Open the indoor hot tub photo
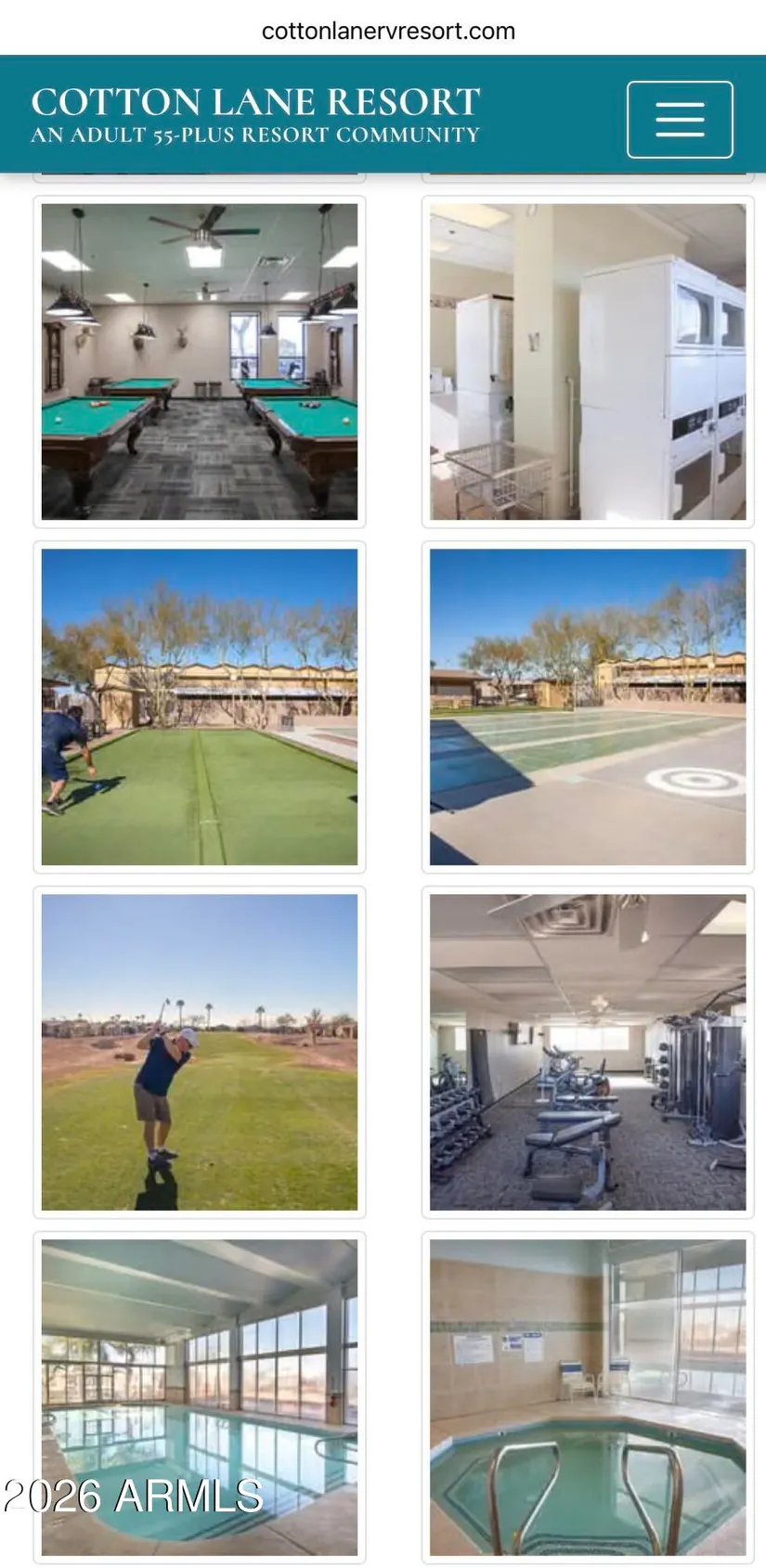 click(587, 1397)
